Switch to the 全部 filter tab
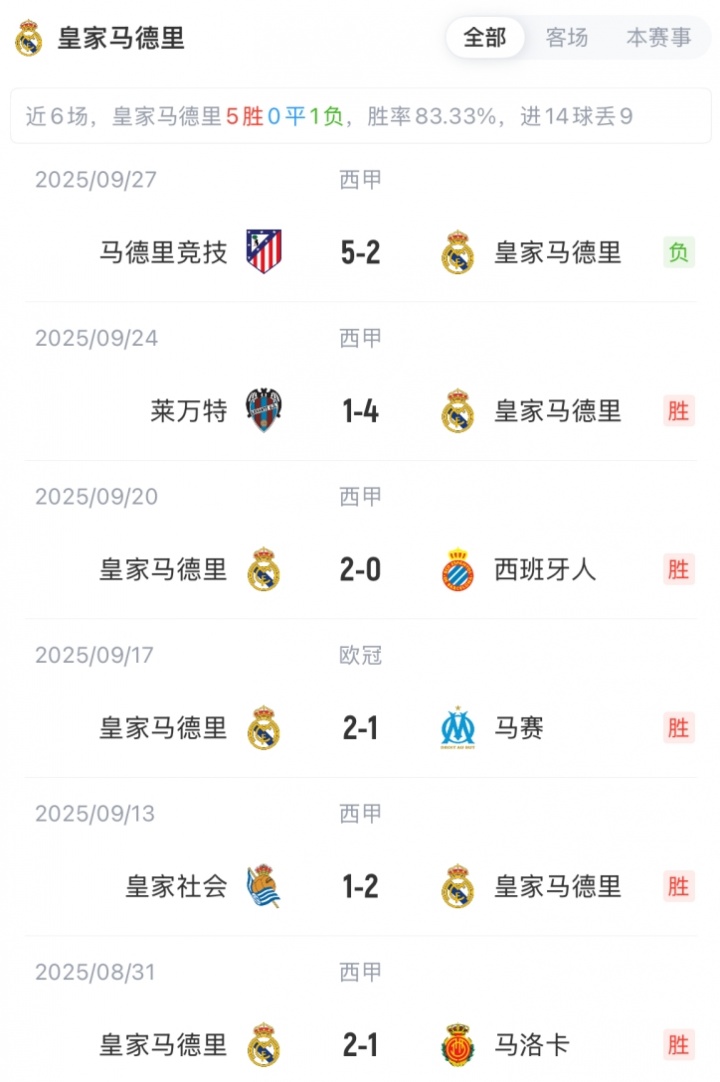 tap(485, 38)
